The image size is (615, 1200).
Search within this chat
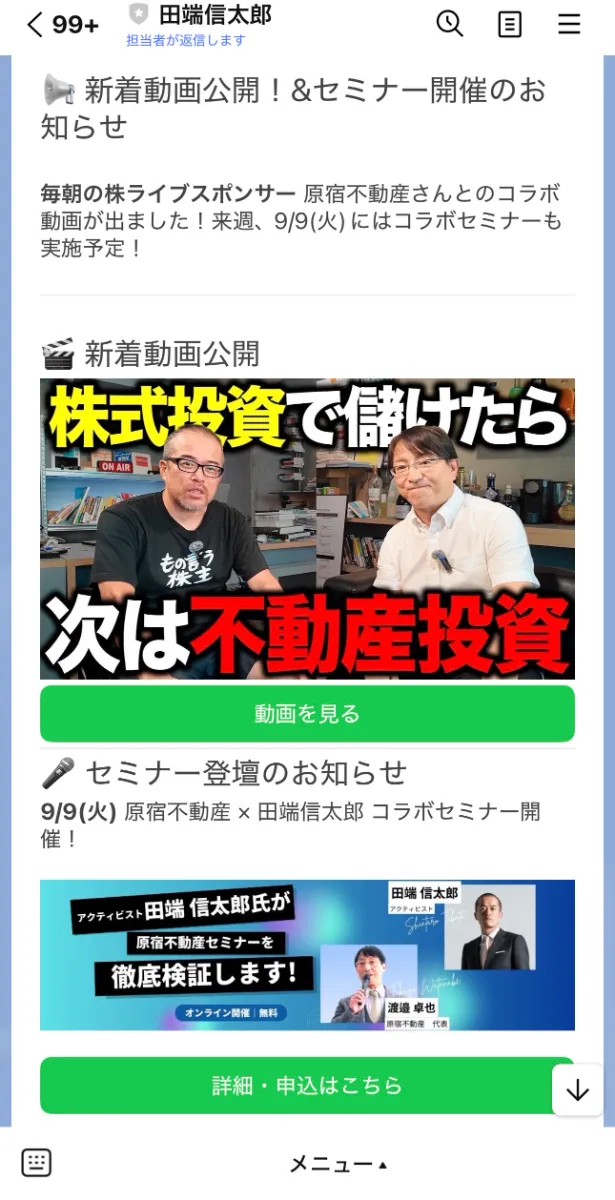point(450,25)
